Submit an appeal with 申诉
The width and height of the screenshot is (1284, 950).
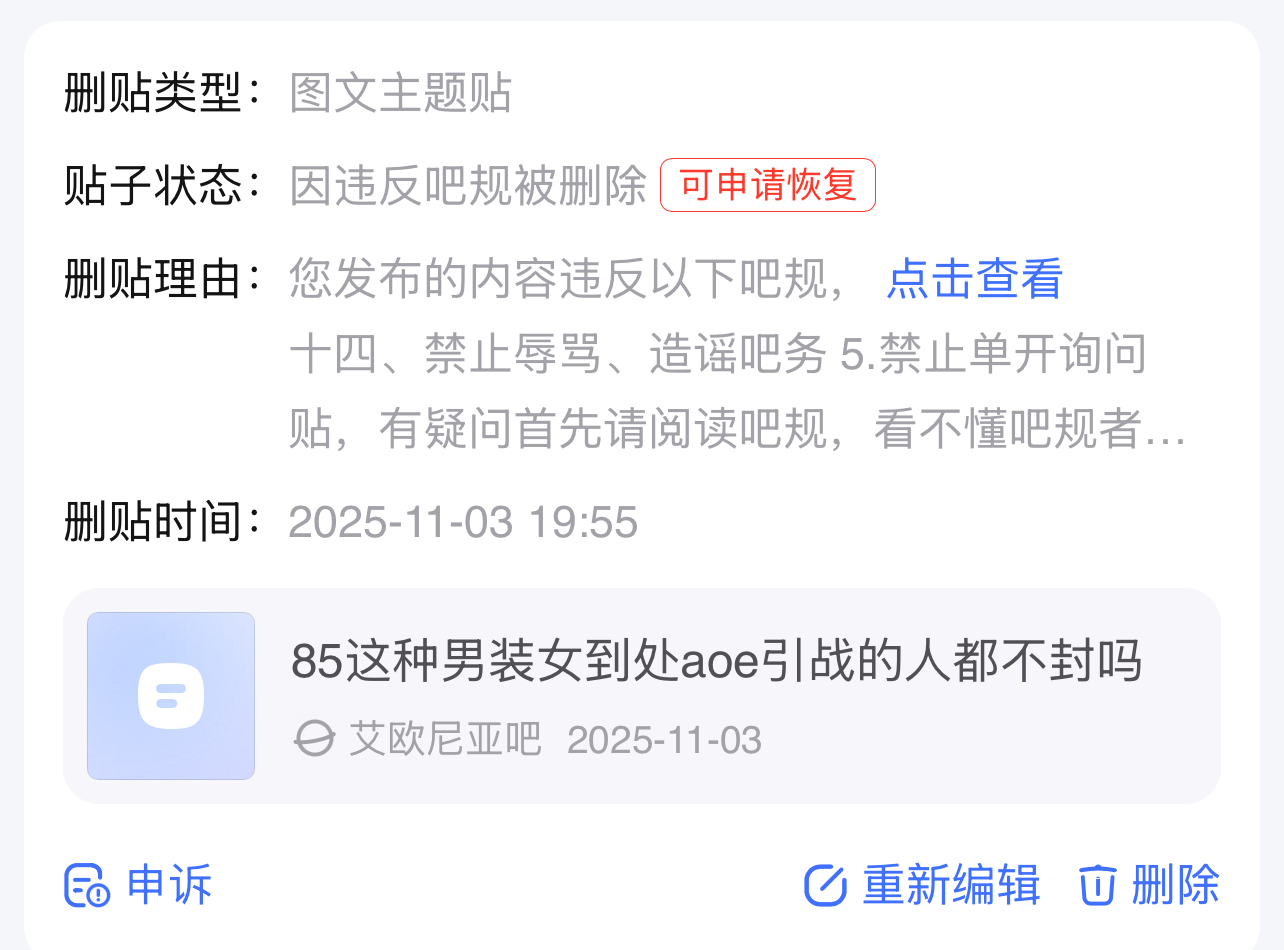coord(138,885)
